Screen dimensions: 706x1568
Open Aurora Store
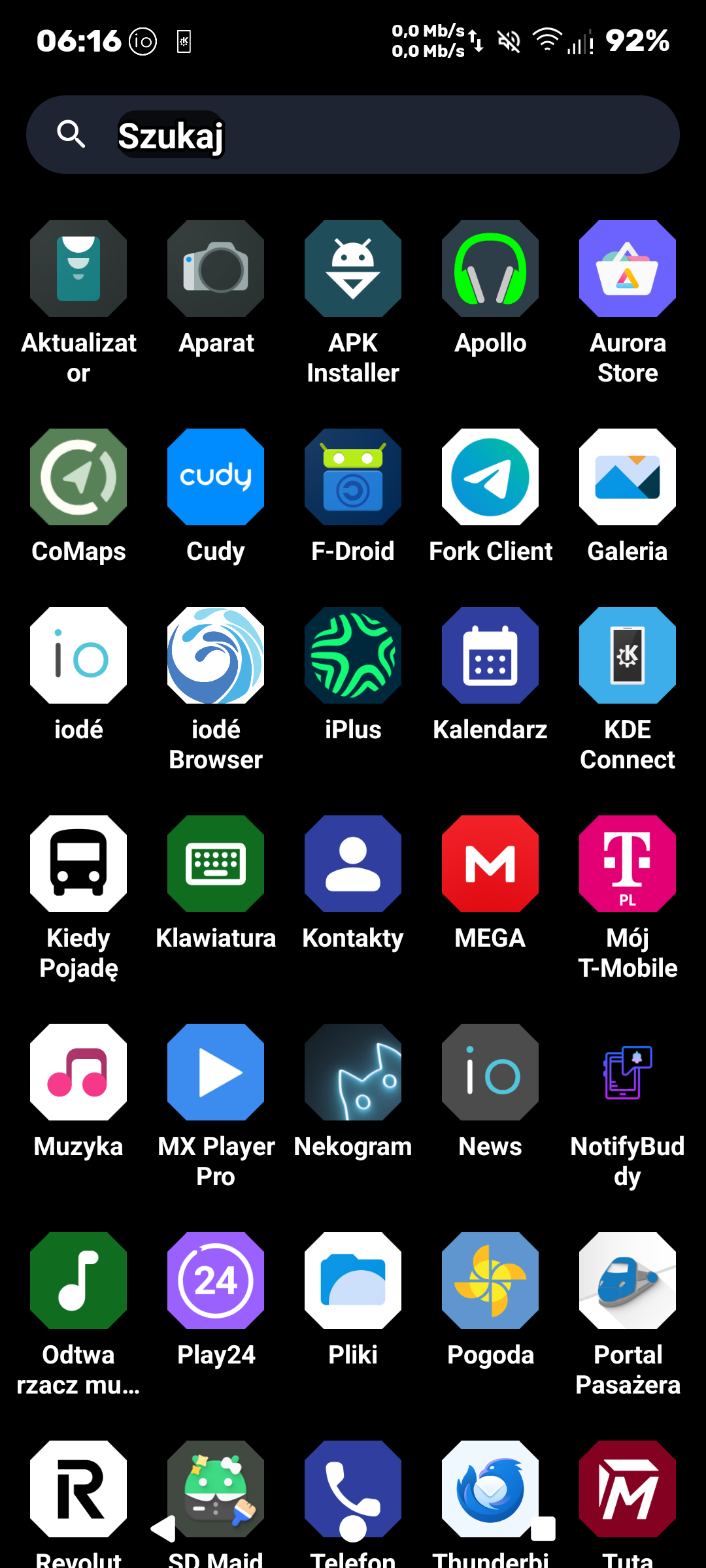point(628,269)
